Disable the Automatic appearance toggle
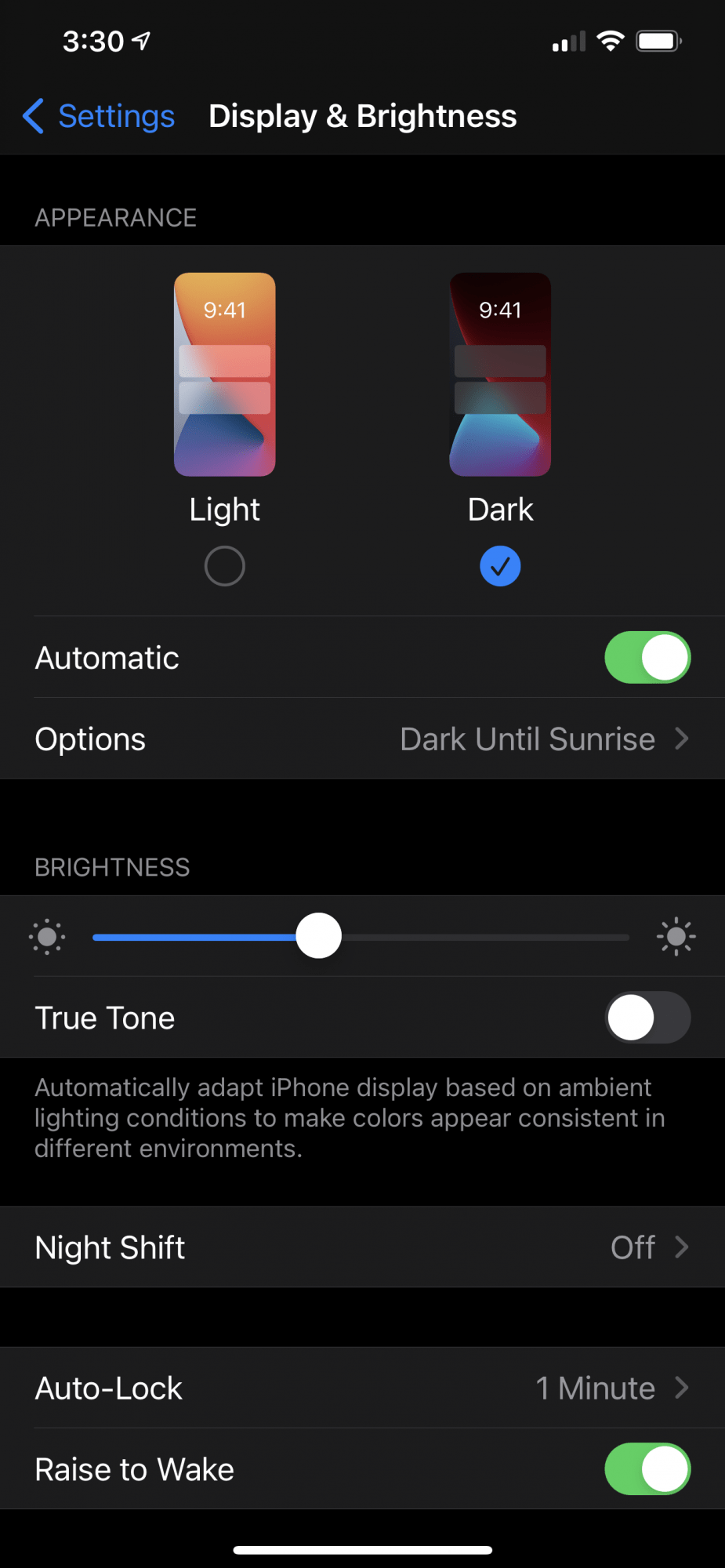 647,658
